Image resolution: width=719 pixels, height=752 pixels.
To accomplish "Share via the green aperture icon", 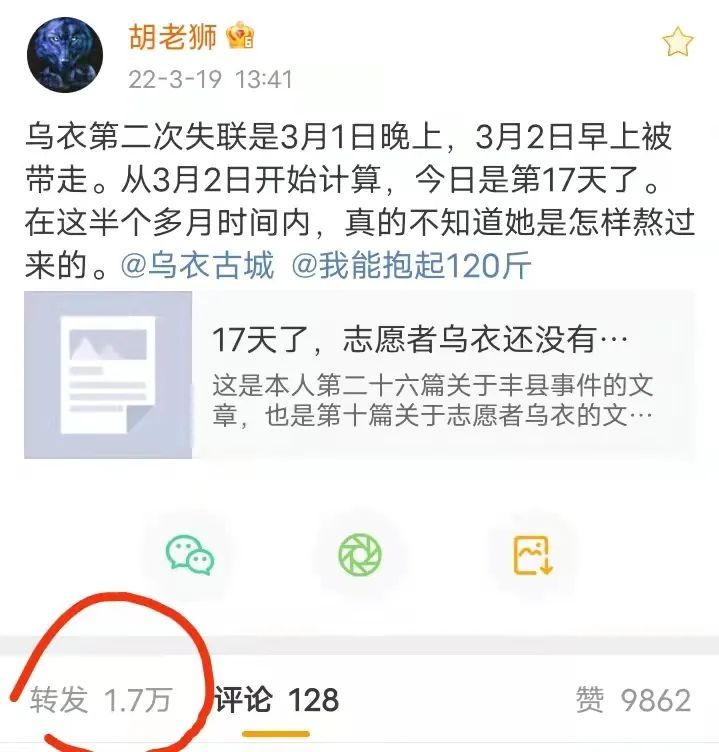I will (360, 553).
